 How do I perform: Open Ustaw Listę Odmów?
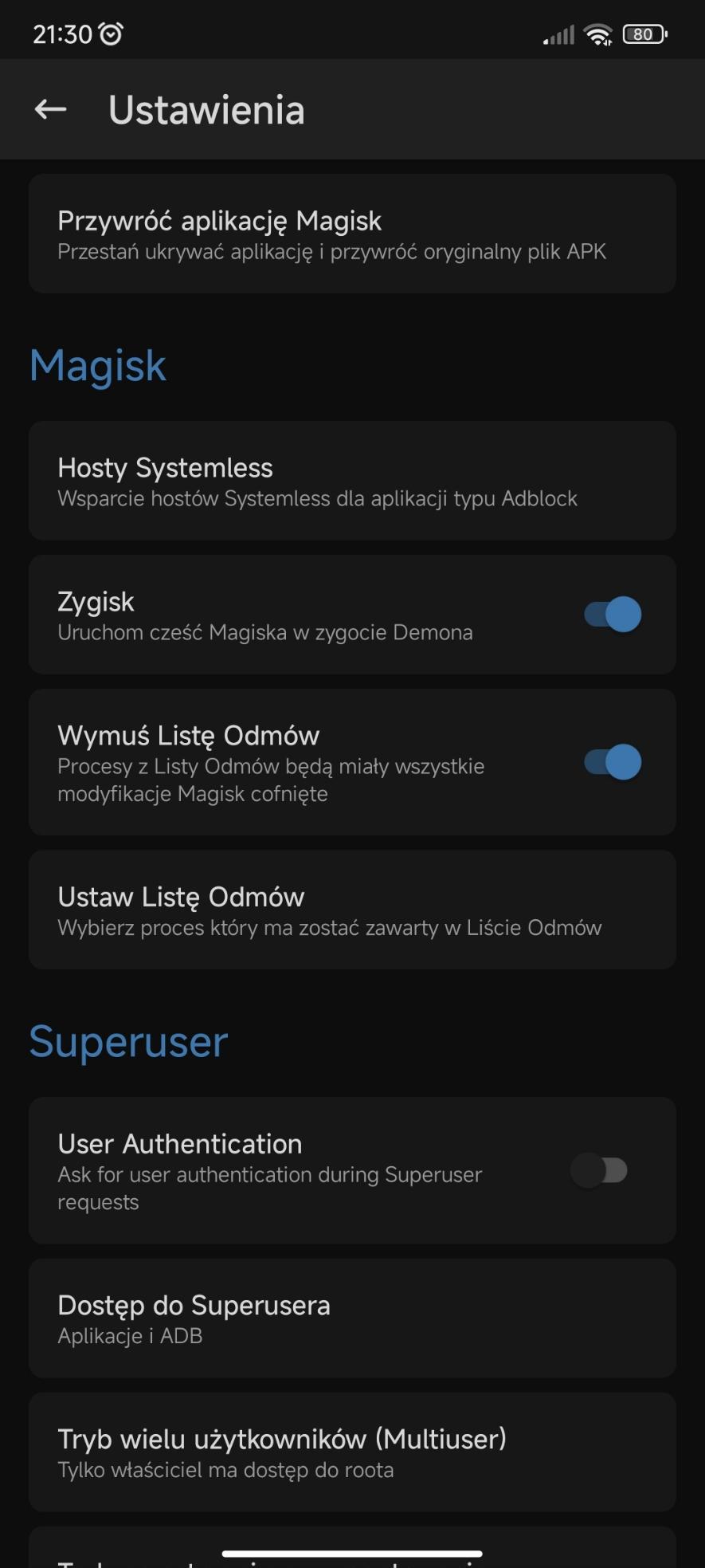coord(352,910)
